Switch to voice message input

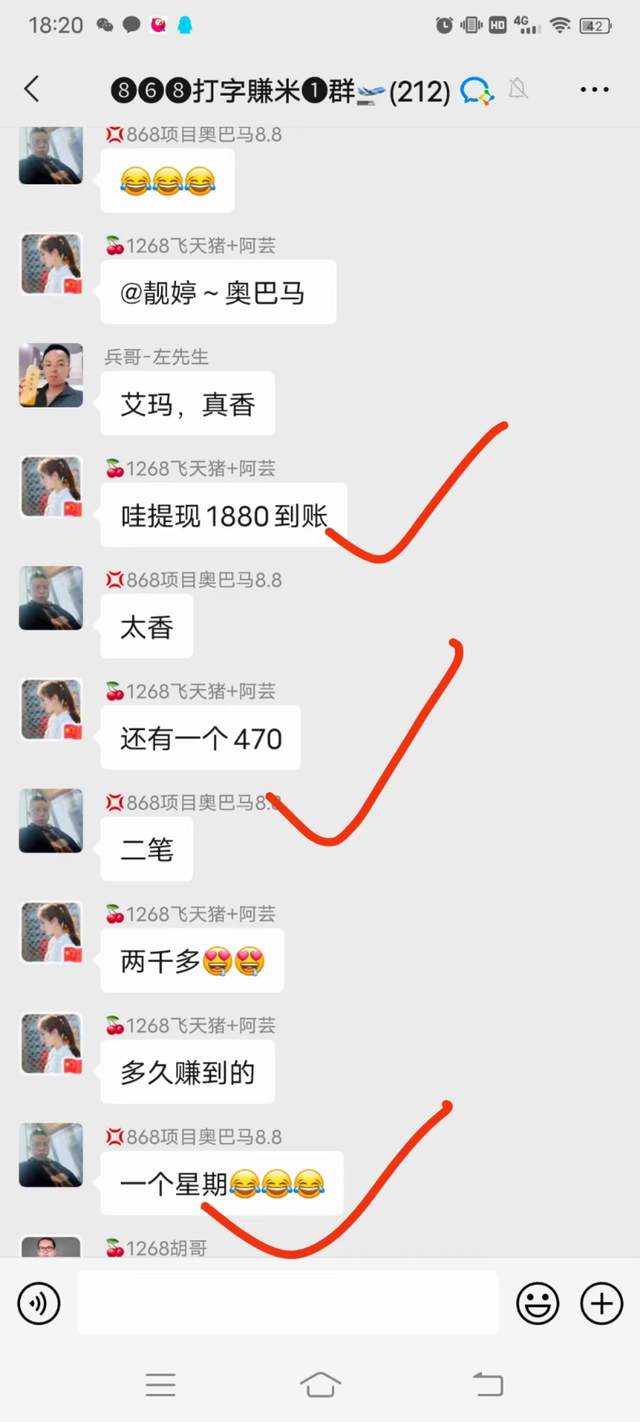pos(39,1303)
